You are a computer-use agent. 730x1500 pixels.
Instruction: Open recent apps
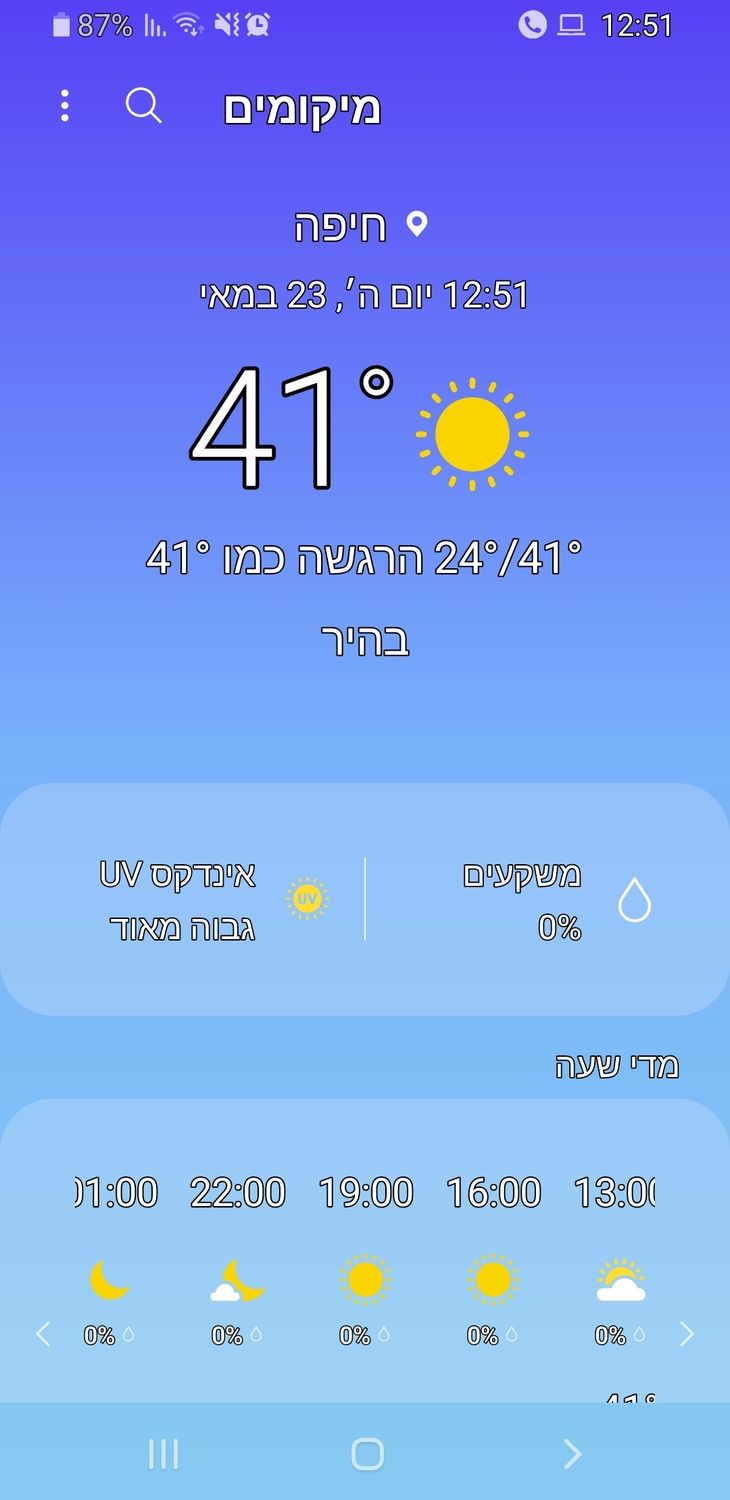[x=163, y=1454]
